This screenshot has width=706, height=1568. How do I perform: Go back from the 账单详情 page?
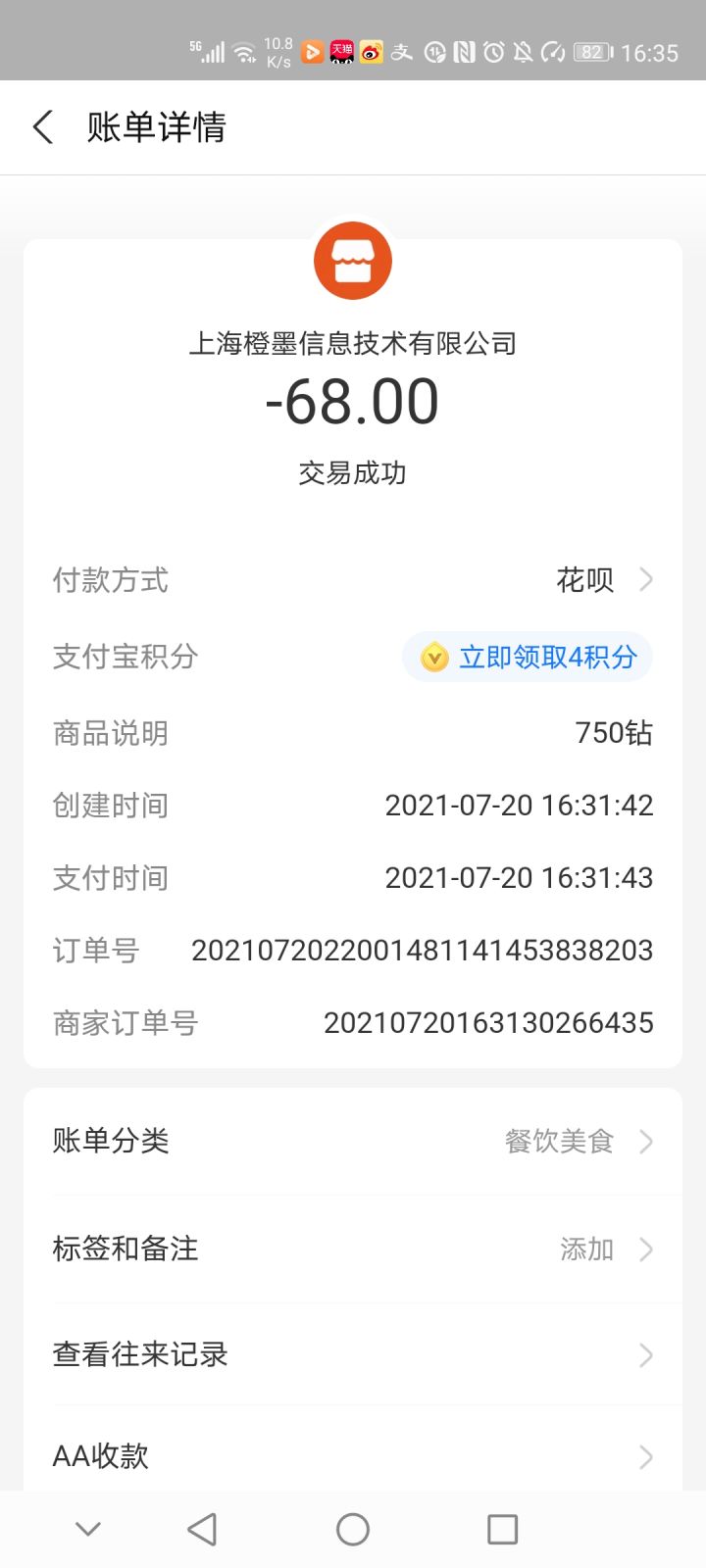tap(43, 127)
